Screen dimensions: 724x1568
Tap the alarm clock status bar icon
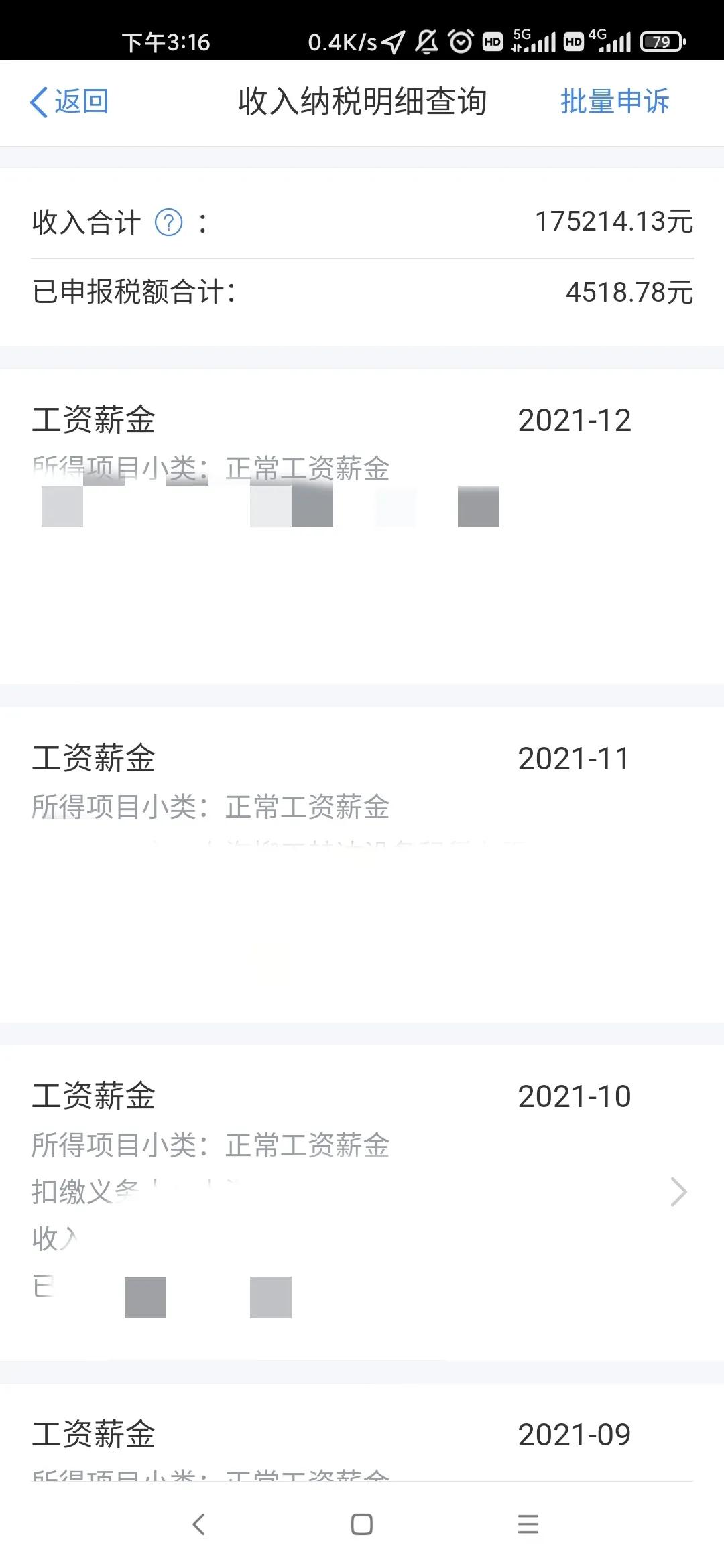click(x=460, y=42)
